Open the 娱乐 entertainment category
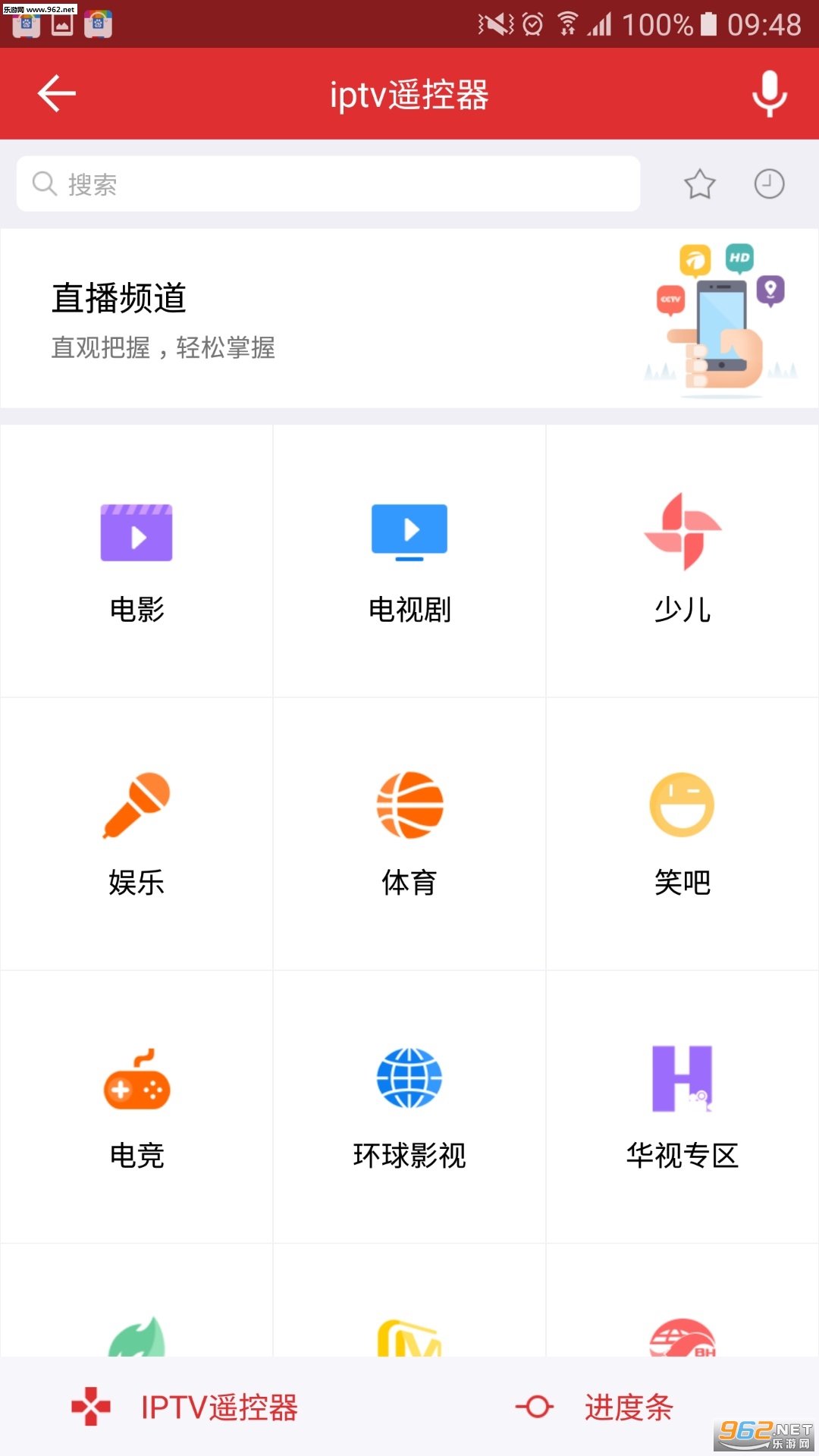The height and width of the screenshot is (1456, 819). (x=136, y=834)
